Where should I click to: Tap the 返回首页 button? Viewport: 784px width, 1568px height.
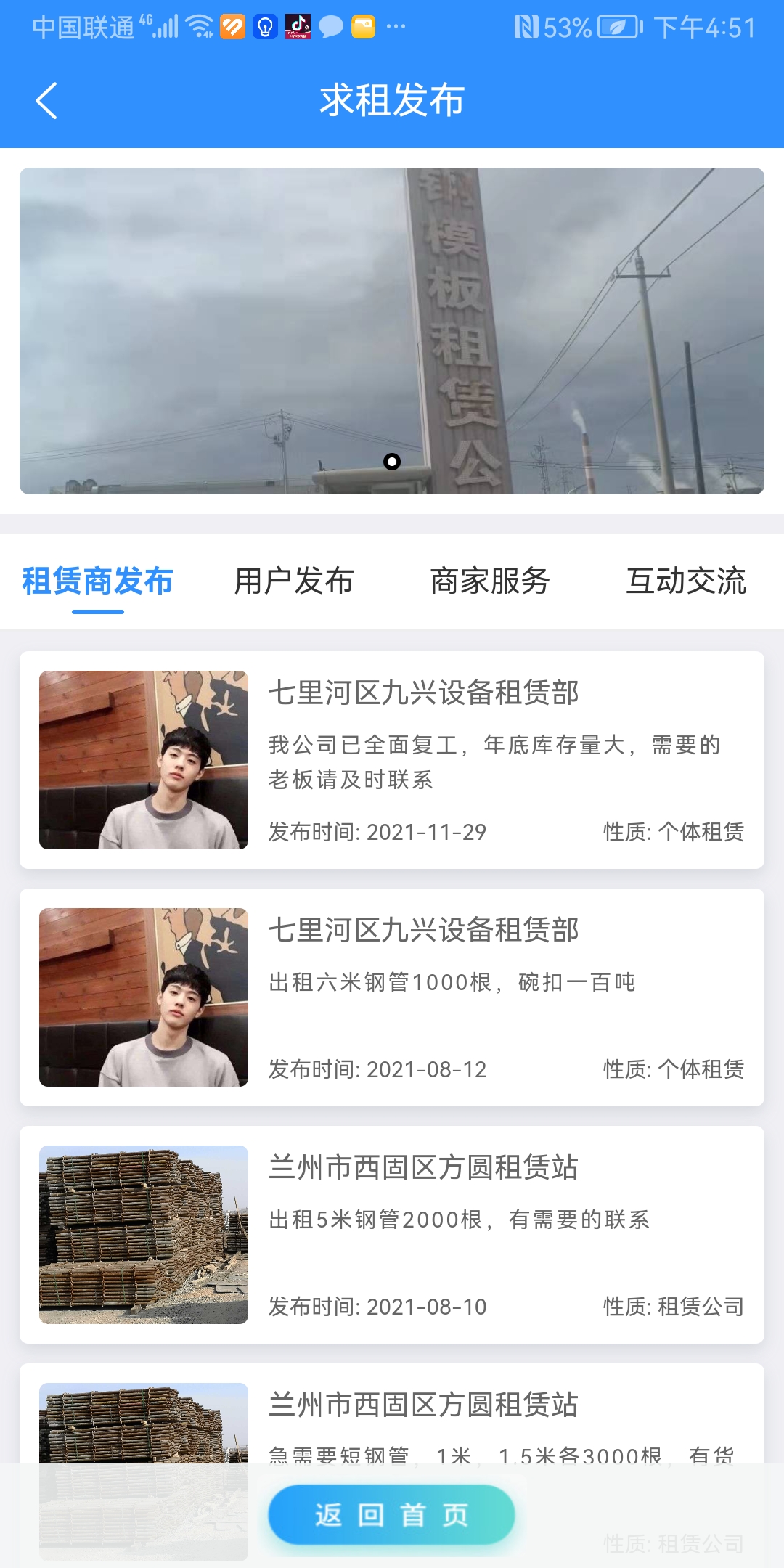coord(392,1515)
